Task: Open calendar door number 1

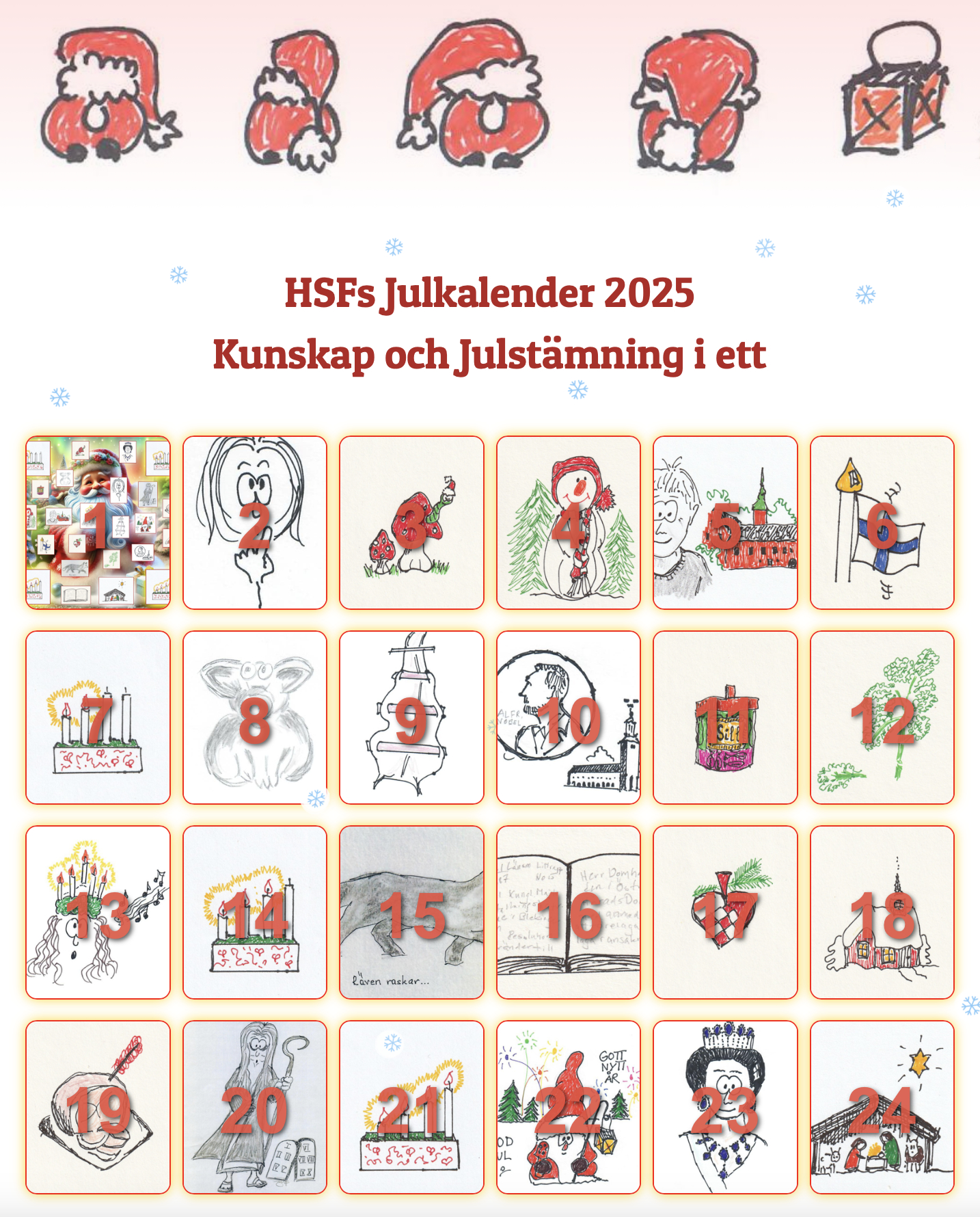Action: tap(98, 523)
